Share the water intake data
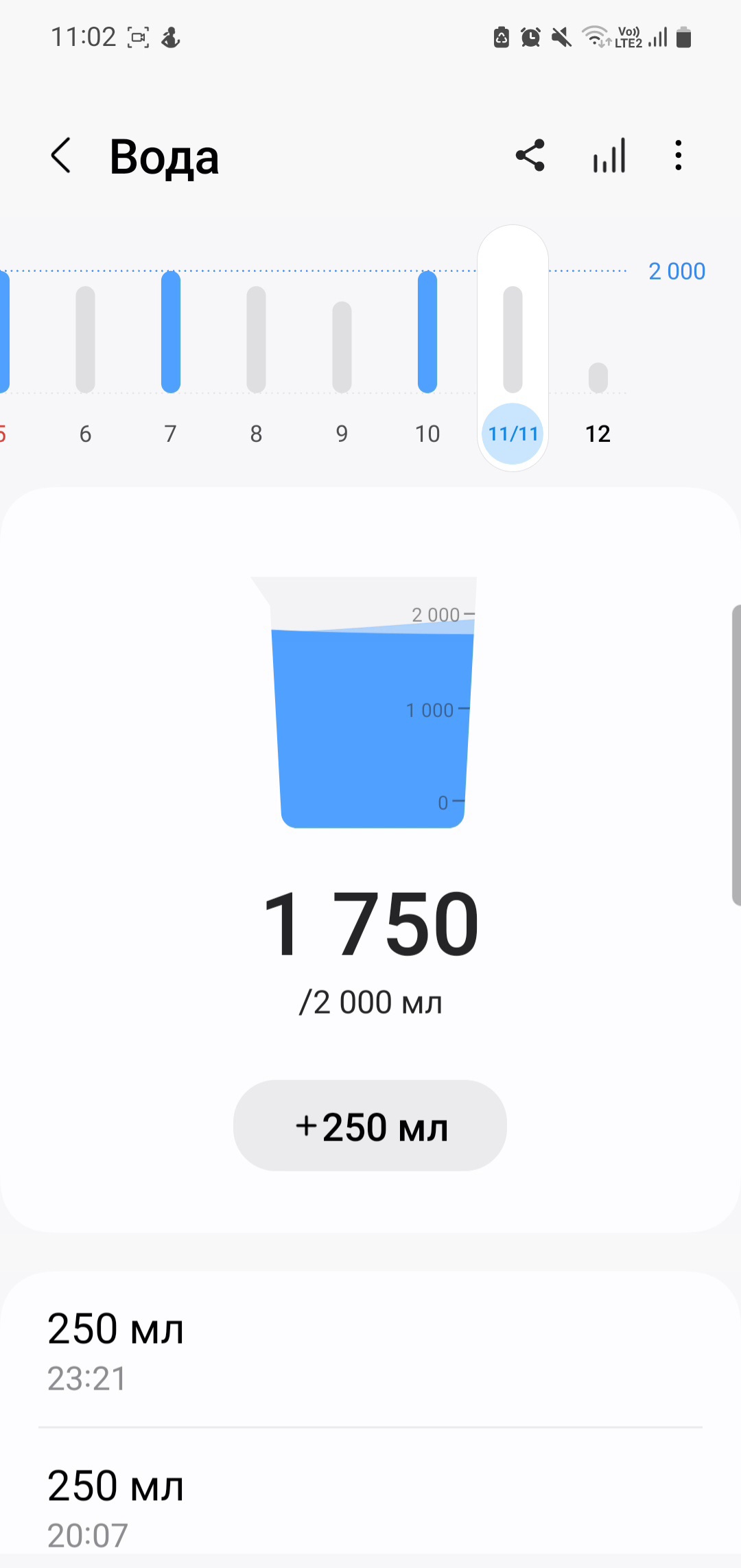741x1568 pixels. point(530,155)
